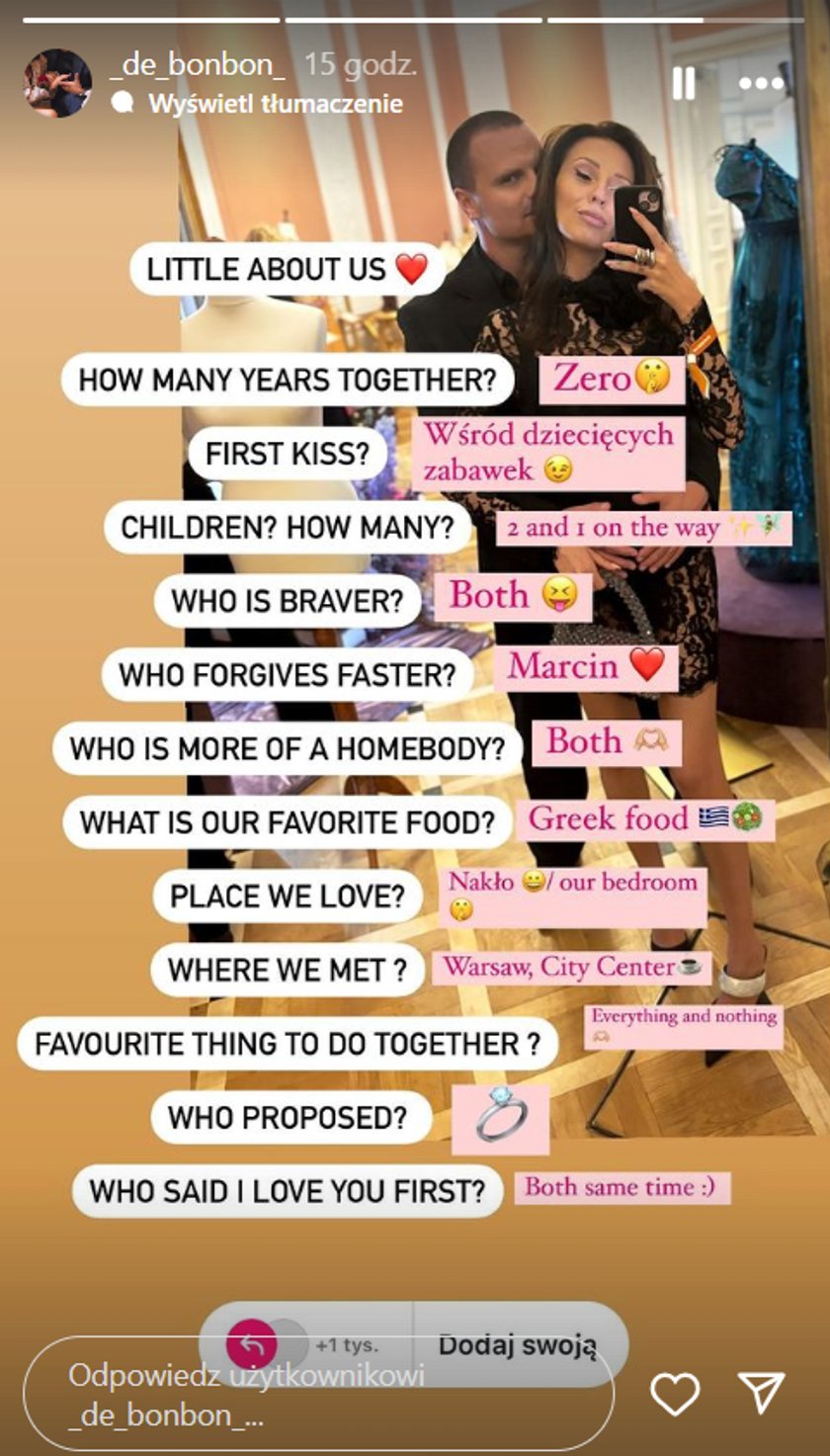
Task: Pause the story playback
Action: coord(684,84)
